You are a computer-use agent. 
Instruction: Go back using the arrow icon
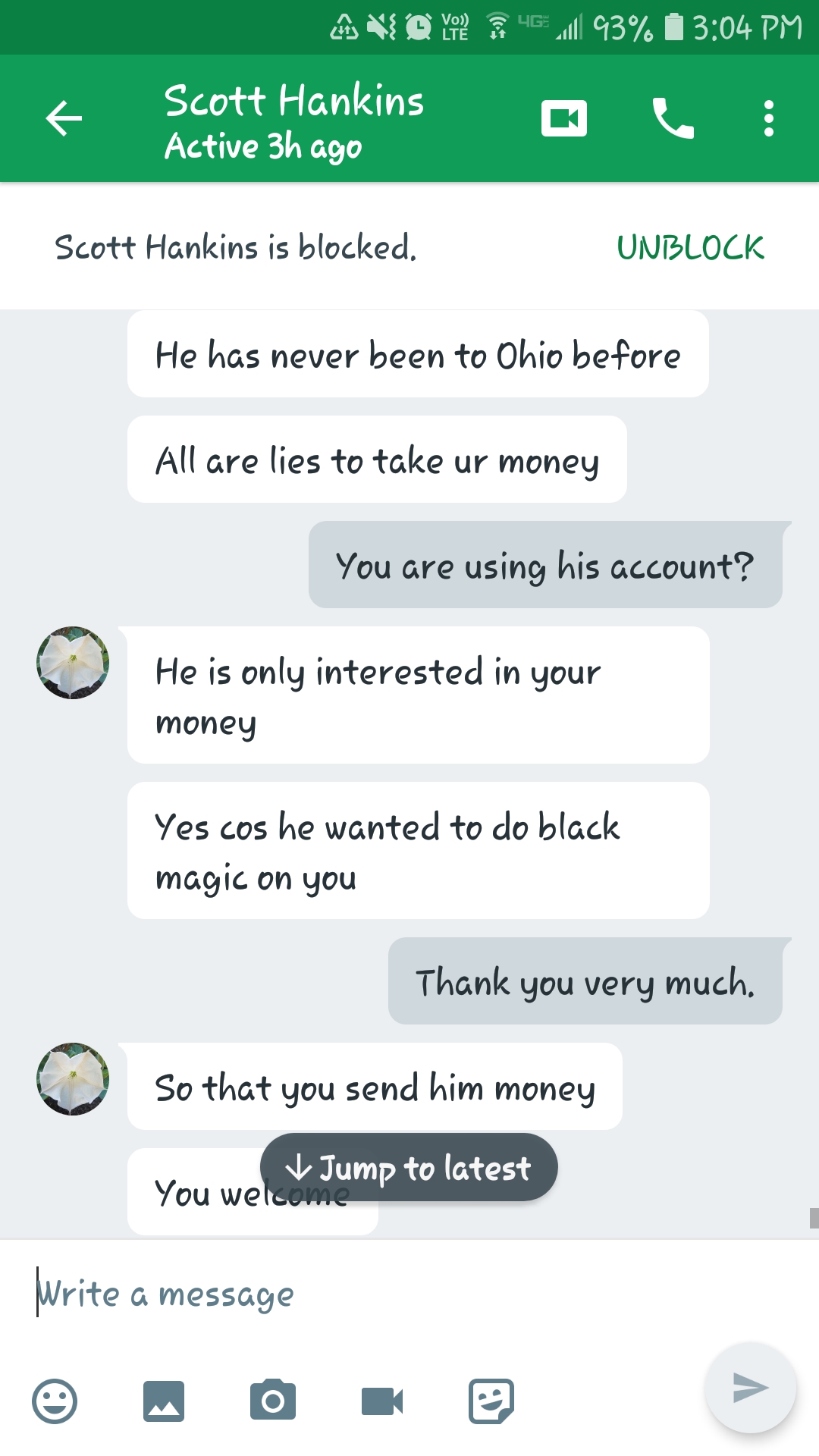pos(64,118)
